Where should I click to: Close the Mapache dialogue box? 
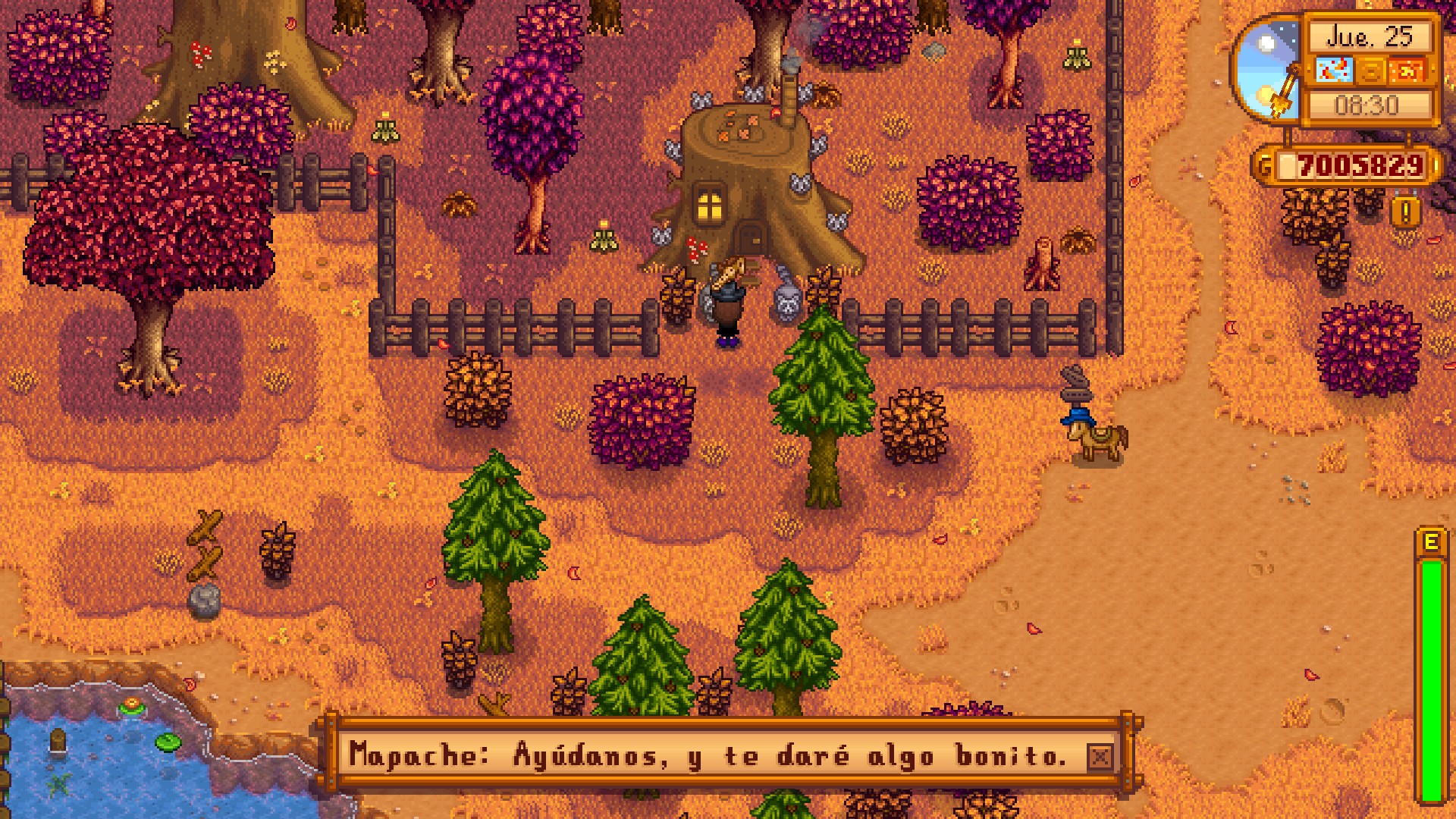1100,756
